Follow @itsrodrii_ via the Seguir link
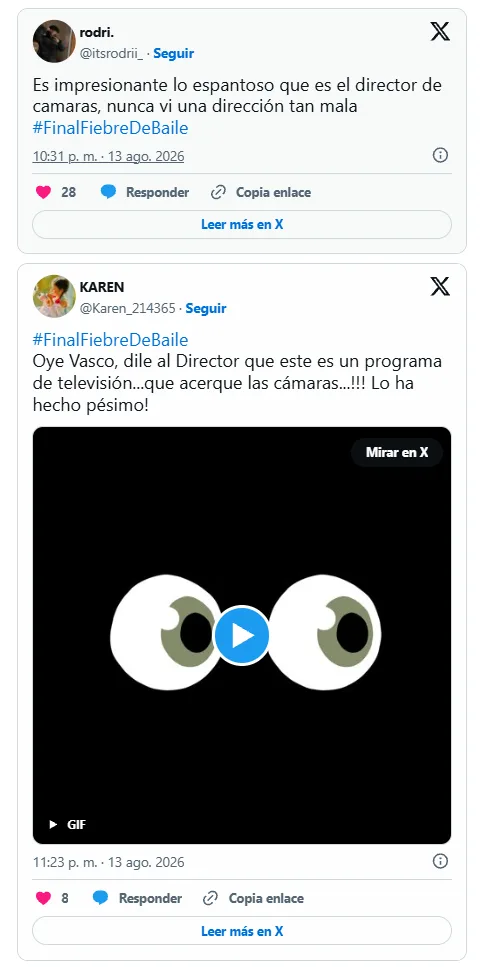The image size is (482, 967). tap(173, 54)
